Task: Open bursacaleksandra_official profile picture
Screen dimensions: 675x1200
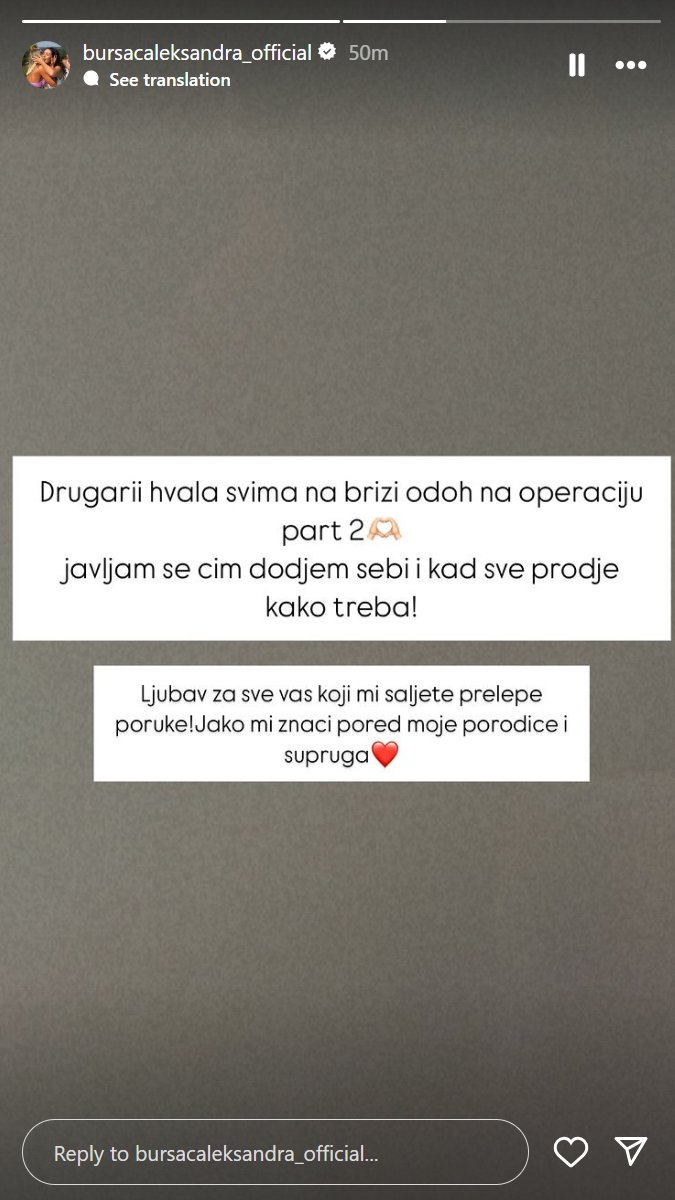Action: pyautogui.click(x=46, y=65)
